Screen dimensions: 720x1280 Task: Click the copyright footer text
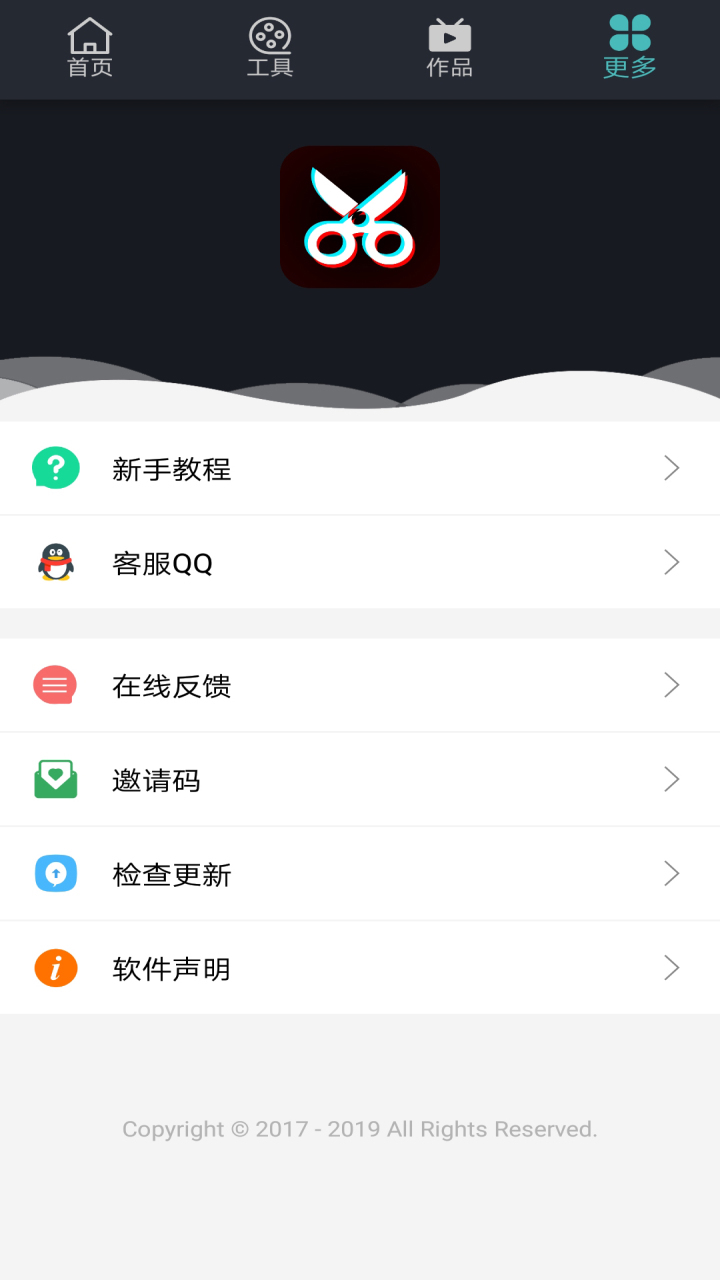coord(360,1128)
